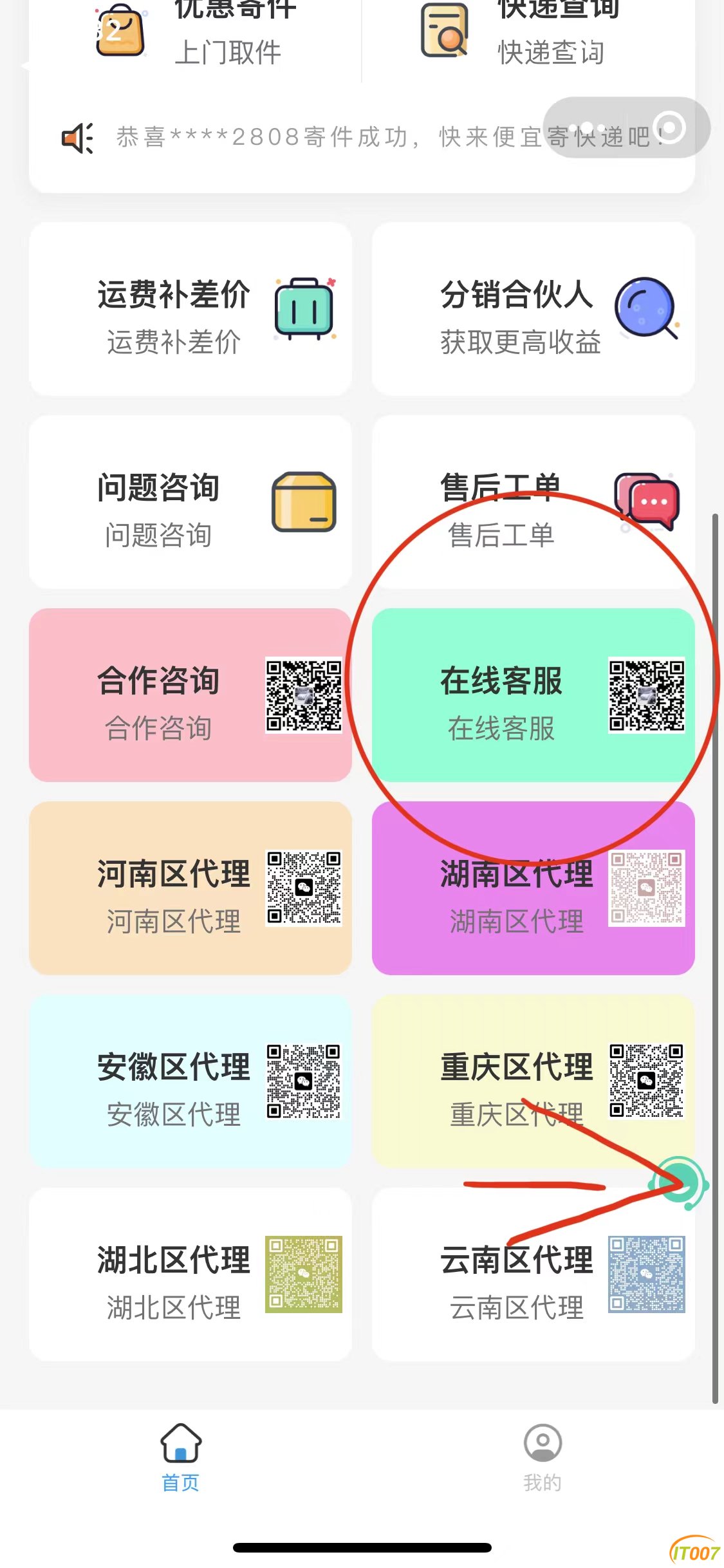Contact 在线客服 via green card
The width and height of the screenshot is (724, 1568).
(x=533, y=695)
